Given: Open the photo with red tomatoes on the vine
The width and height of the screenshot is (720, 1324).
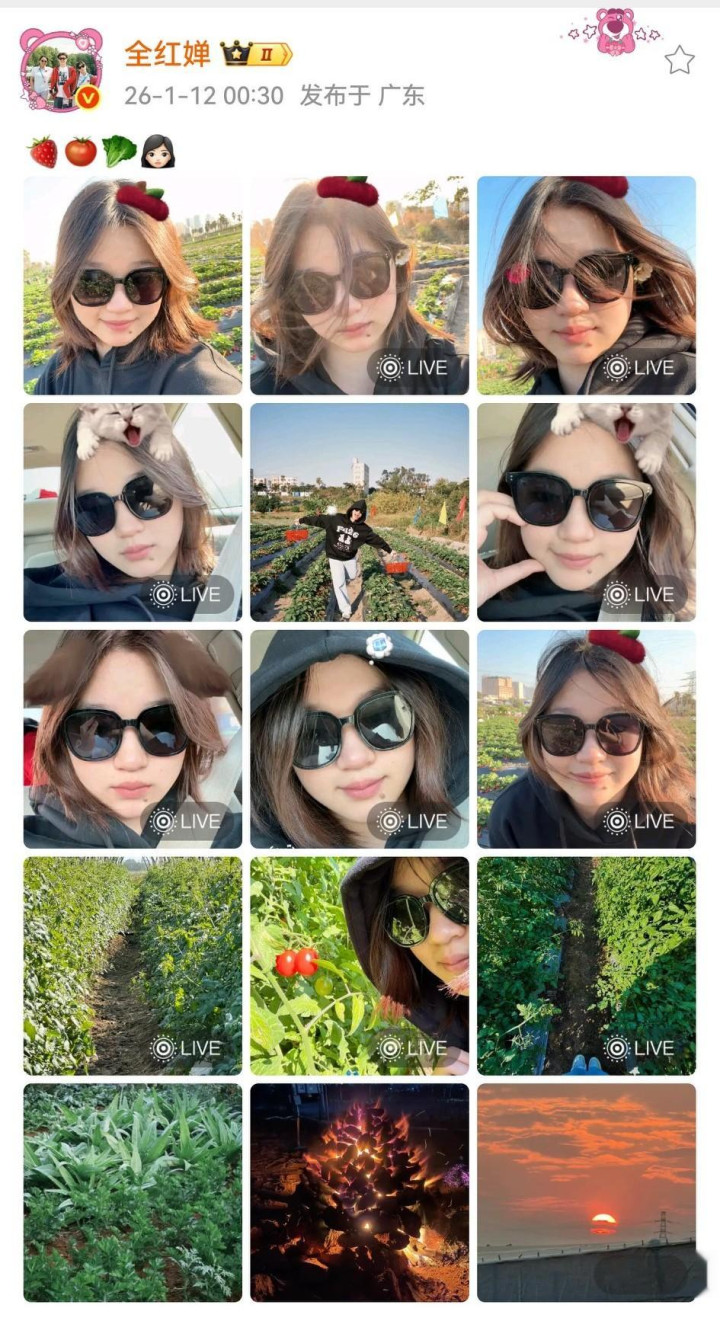Looking at the screenshot, I should click(x=359, y=966).
